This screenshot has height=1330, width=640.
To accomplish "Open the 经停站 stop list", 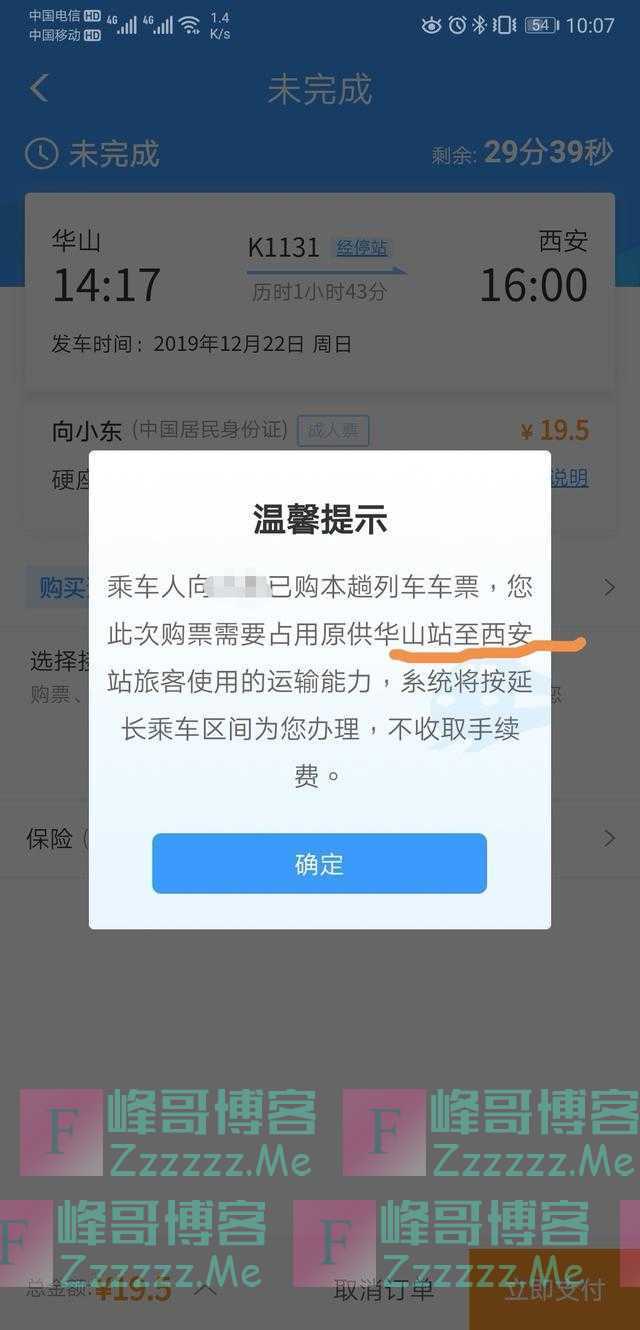I will [x=361, y=248].
